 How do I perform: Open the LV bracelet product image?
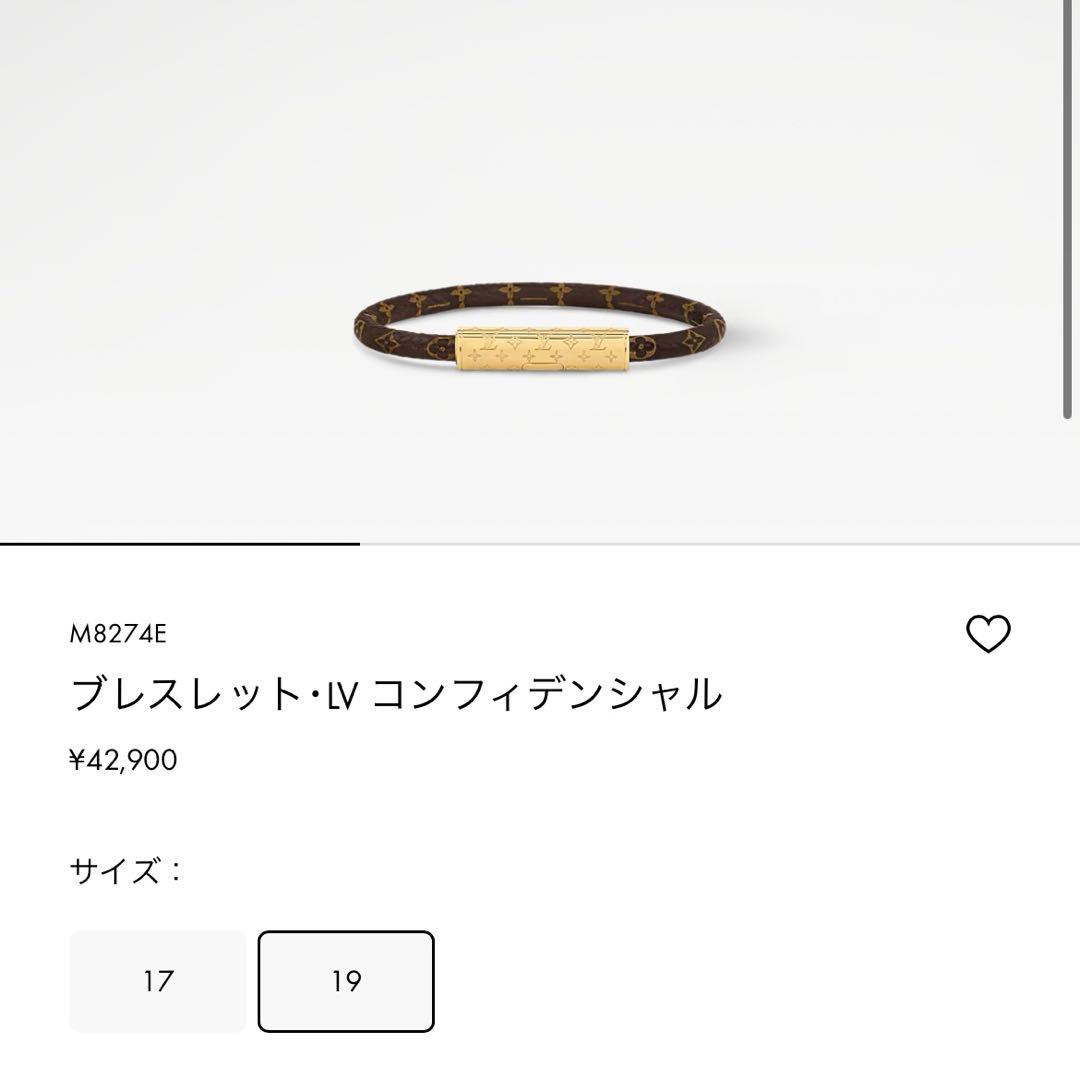coord(540,330)
